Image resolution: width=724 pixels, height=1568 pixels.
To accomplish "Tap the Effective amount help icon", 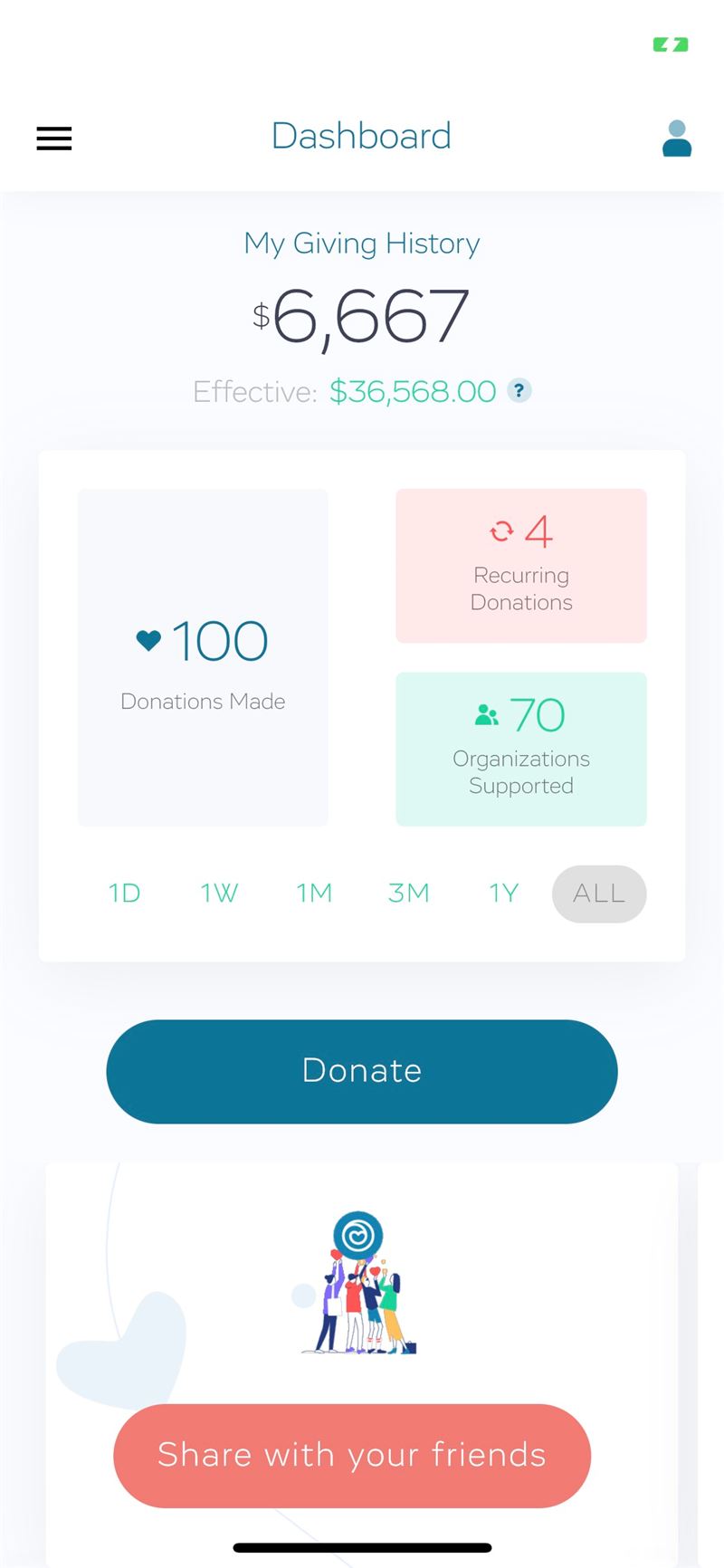I will (x=519, y=391).
